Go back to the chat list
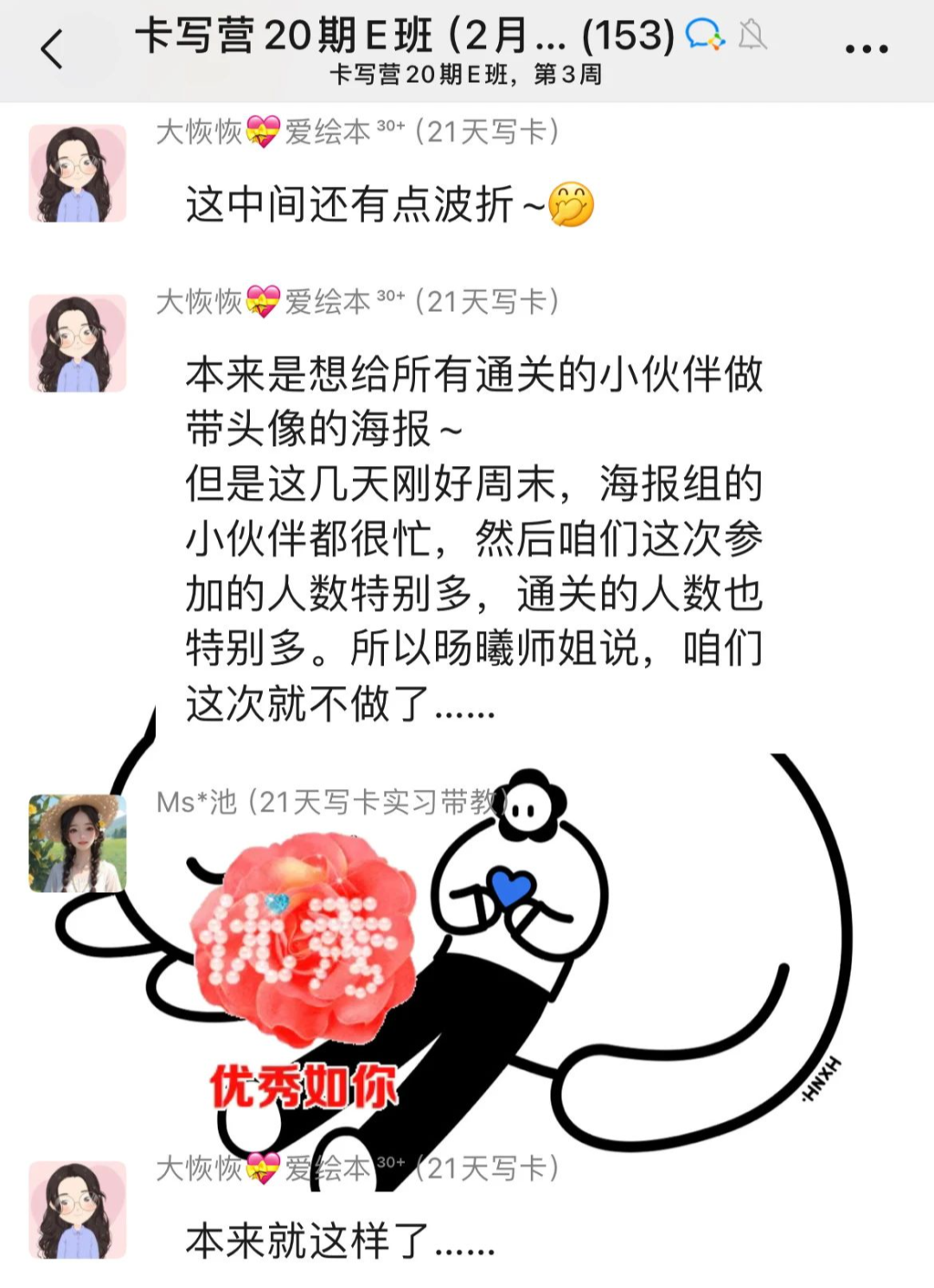934x1288 pixels. (52, 49)
